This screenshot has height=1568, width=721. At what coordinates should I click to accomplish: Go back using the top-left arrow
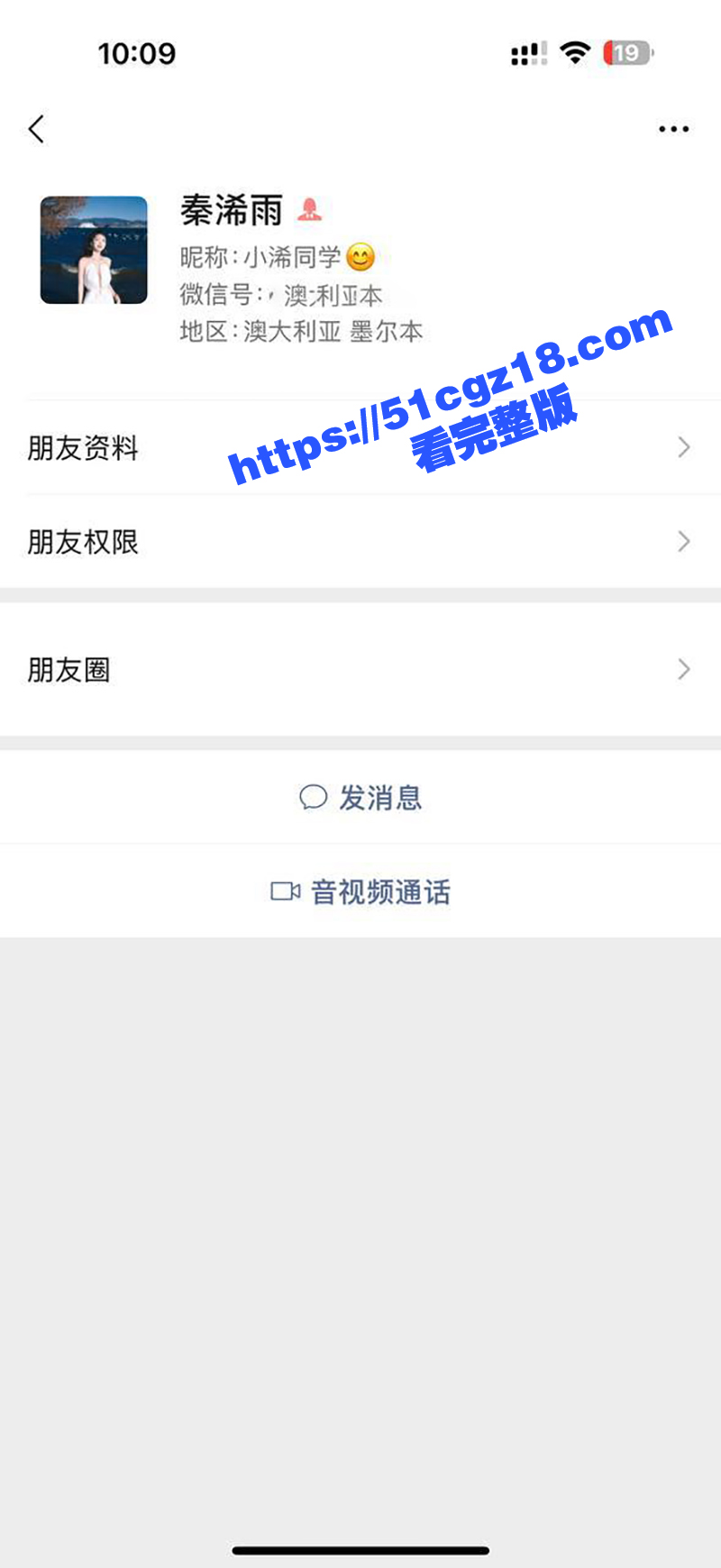(x=36, y=129)
